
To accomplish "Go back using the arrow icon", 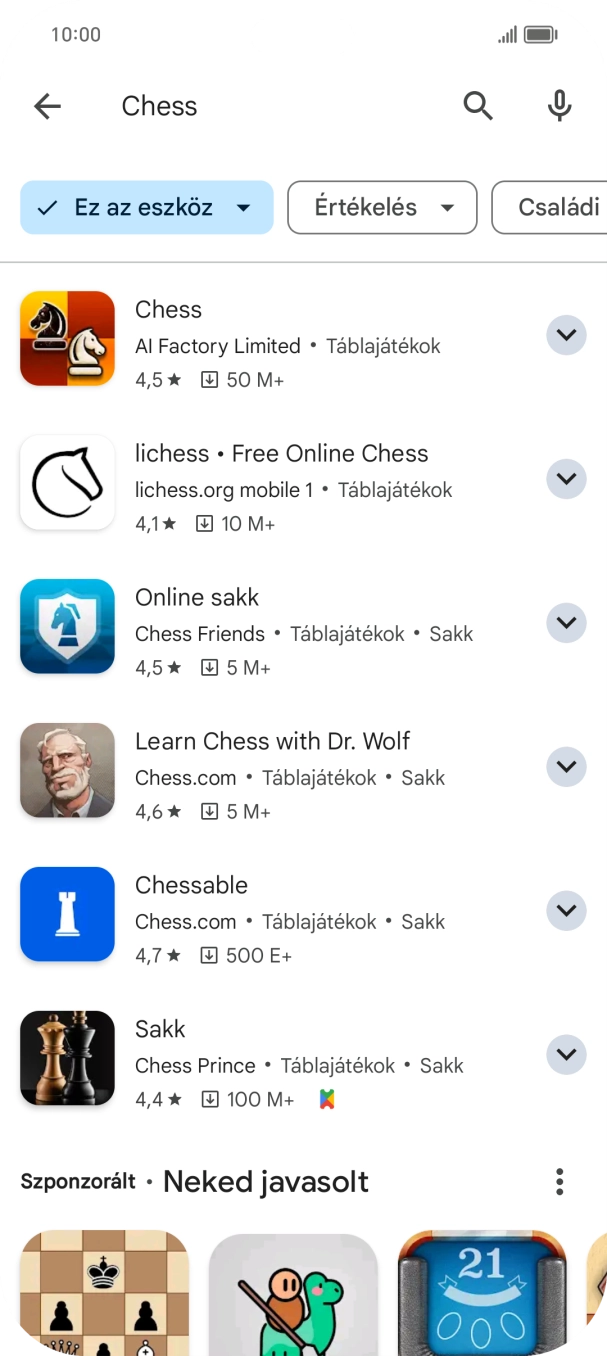I will pyautogui.click(x=47, y=106).
